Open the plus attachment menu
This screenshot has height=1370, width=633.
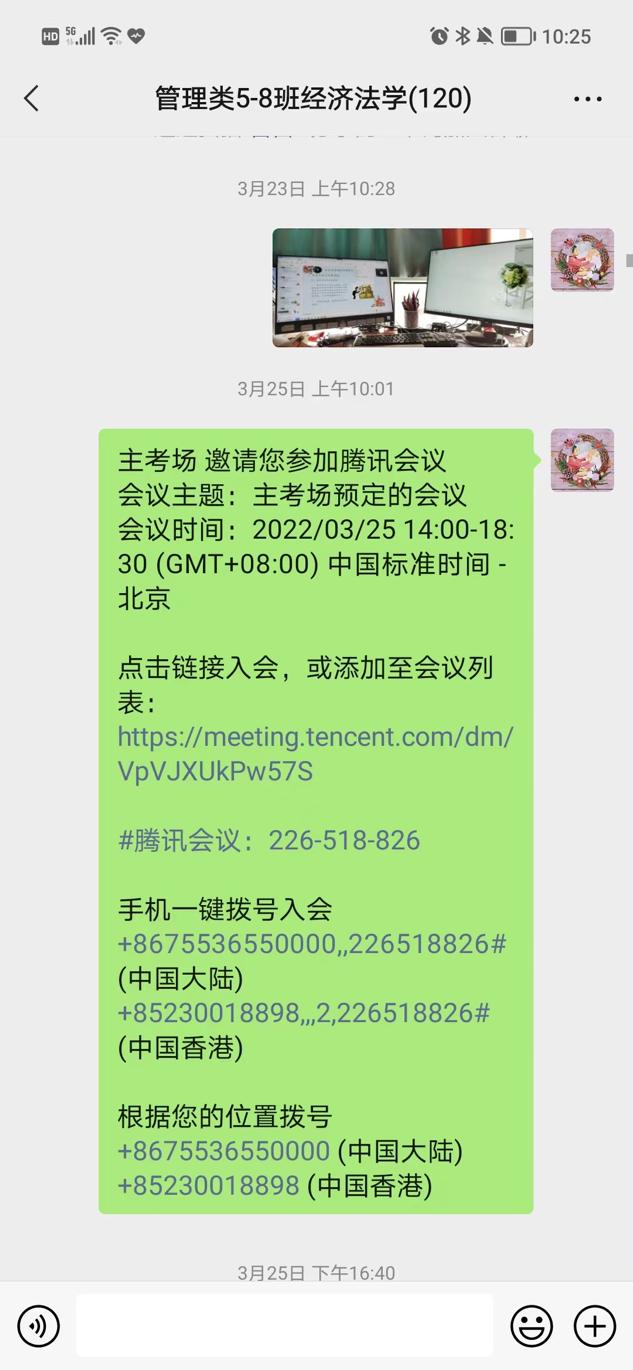(x=594, y=1326)
